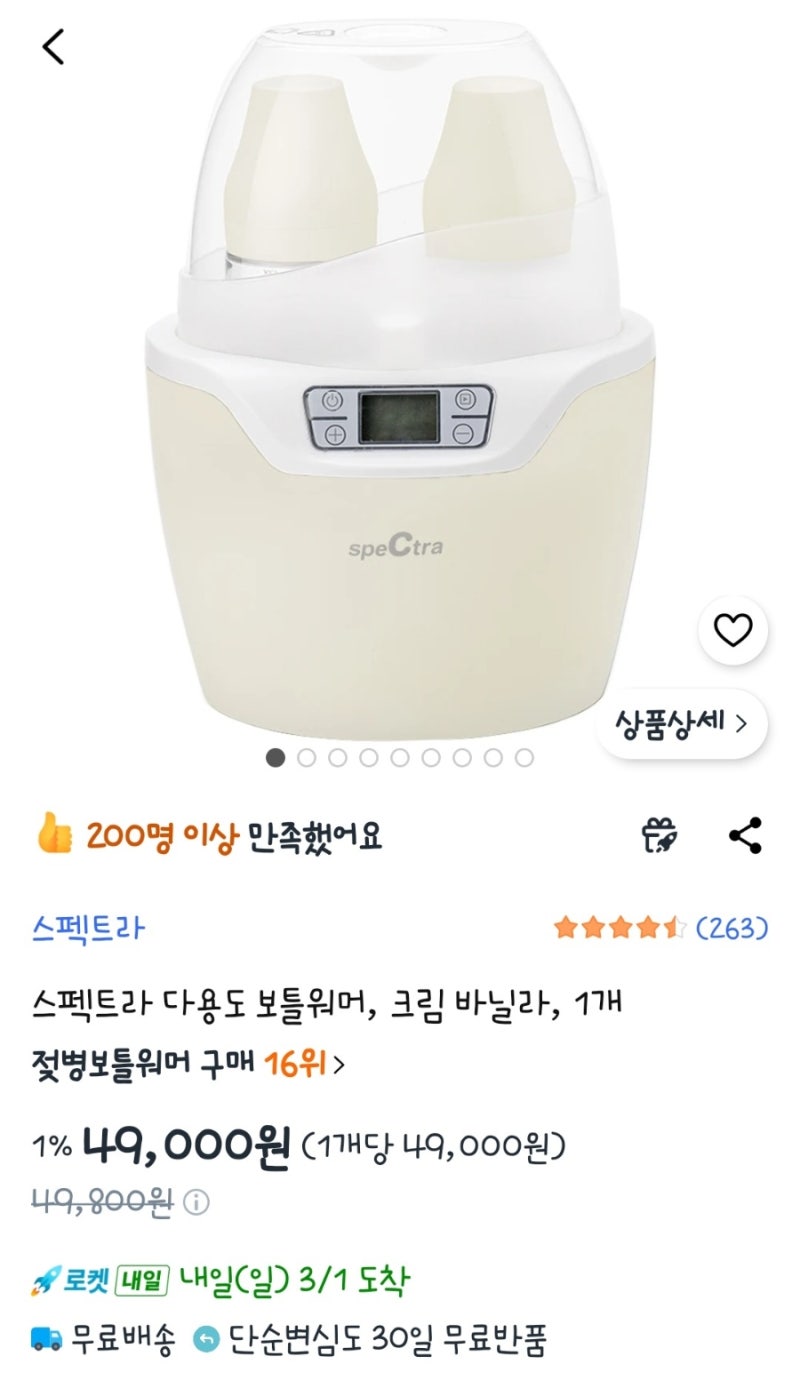Go back using the top-left arrow
800x1388 pixels.
pos(53,46)
